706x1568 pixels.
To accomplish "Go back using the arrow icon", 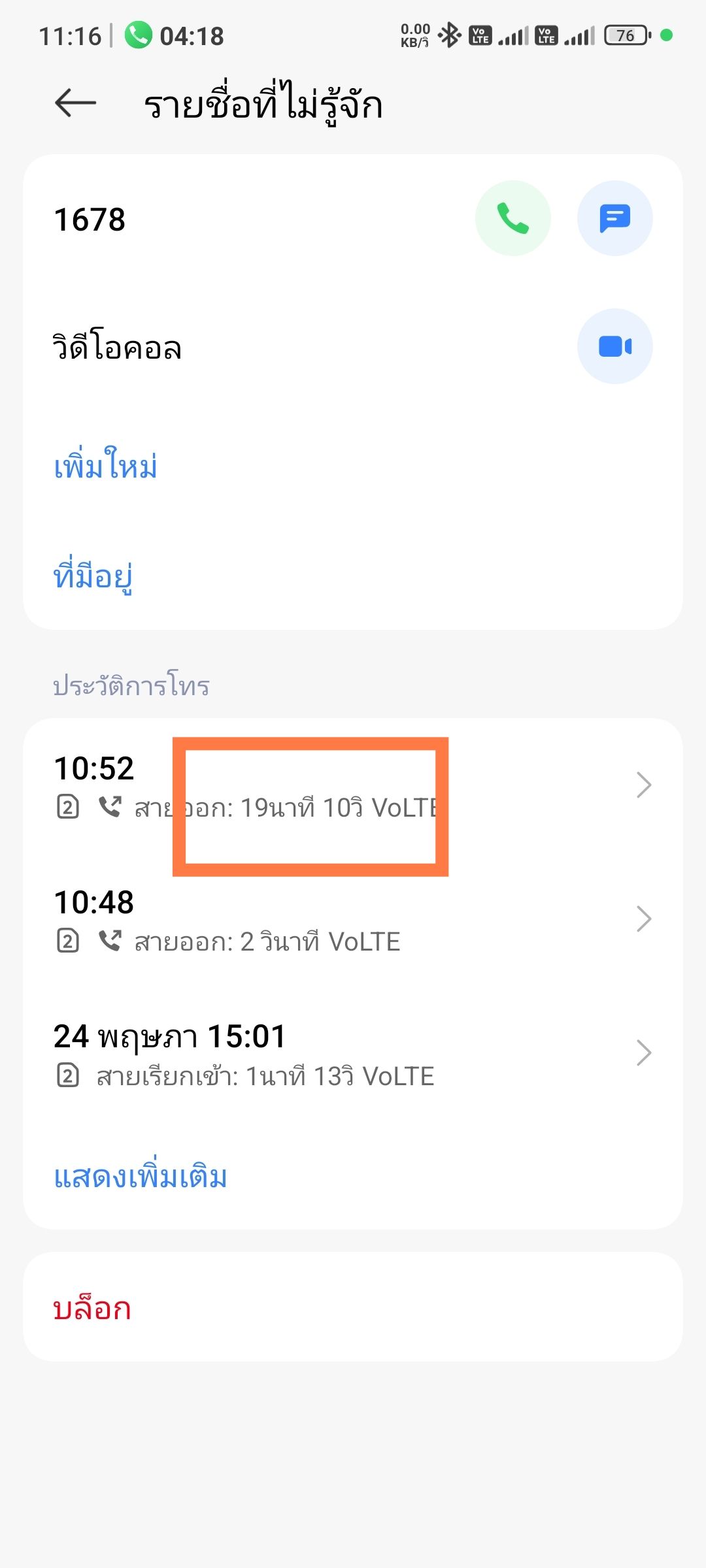I will click(75, 103).
